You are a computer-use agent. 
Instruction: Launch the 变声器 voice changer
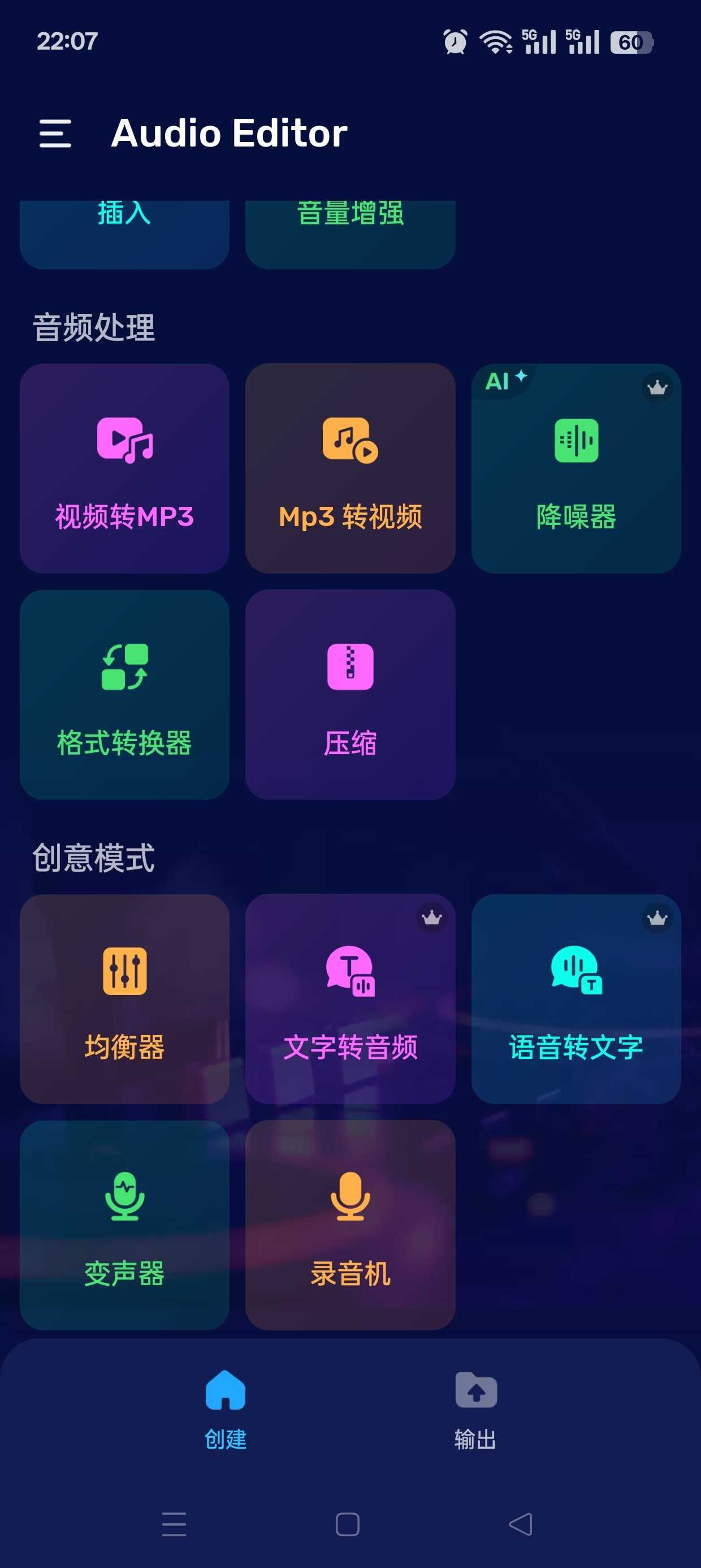click(125, 1225)
